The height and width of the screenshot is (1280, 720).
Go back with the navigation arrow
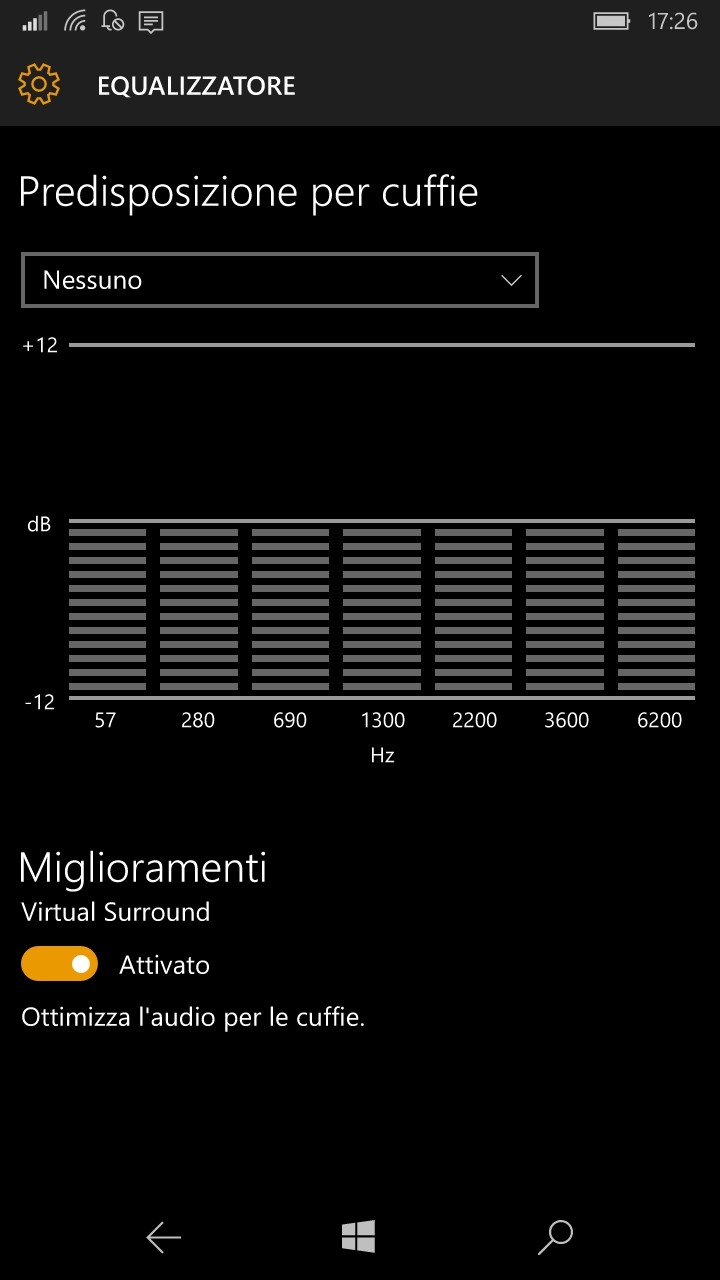[x=163, y=1238]
